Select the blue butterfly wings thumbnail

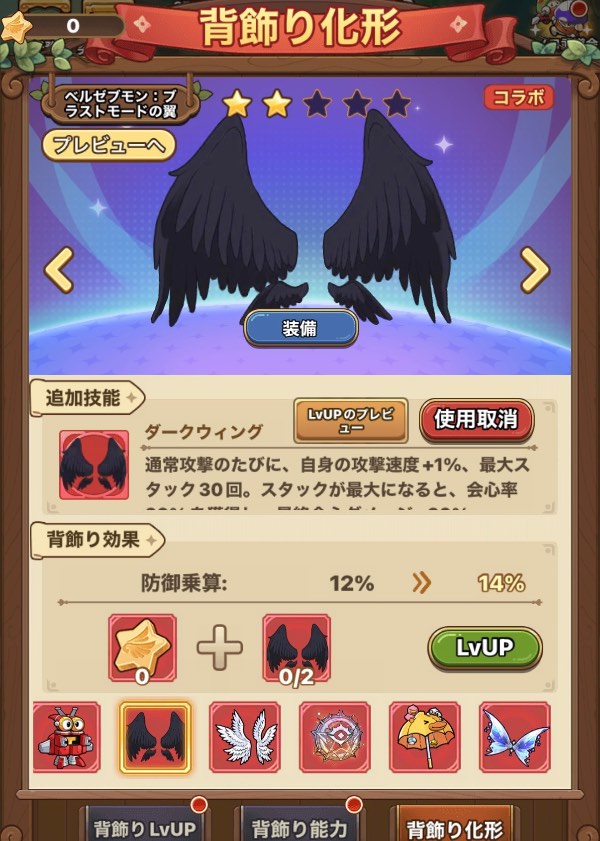point(515,737)
